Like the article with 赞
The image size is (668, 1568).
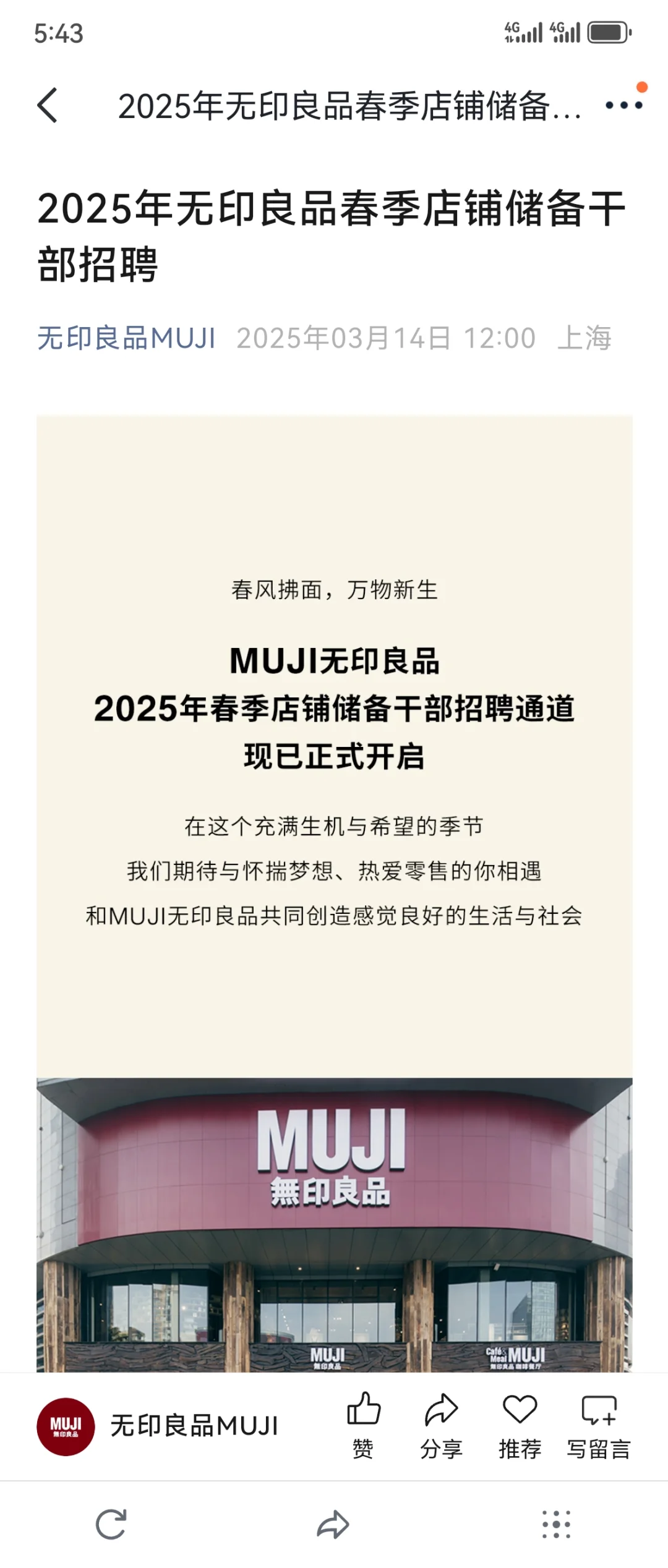coord(363,1425)
